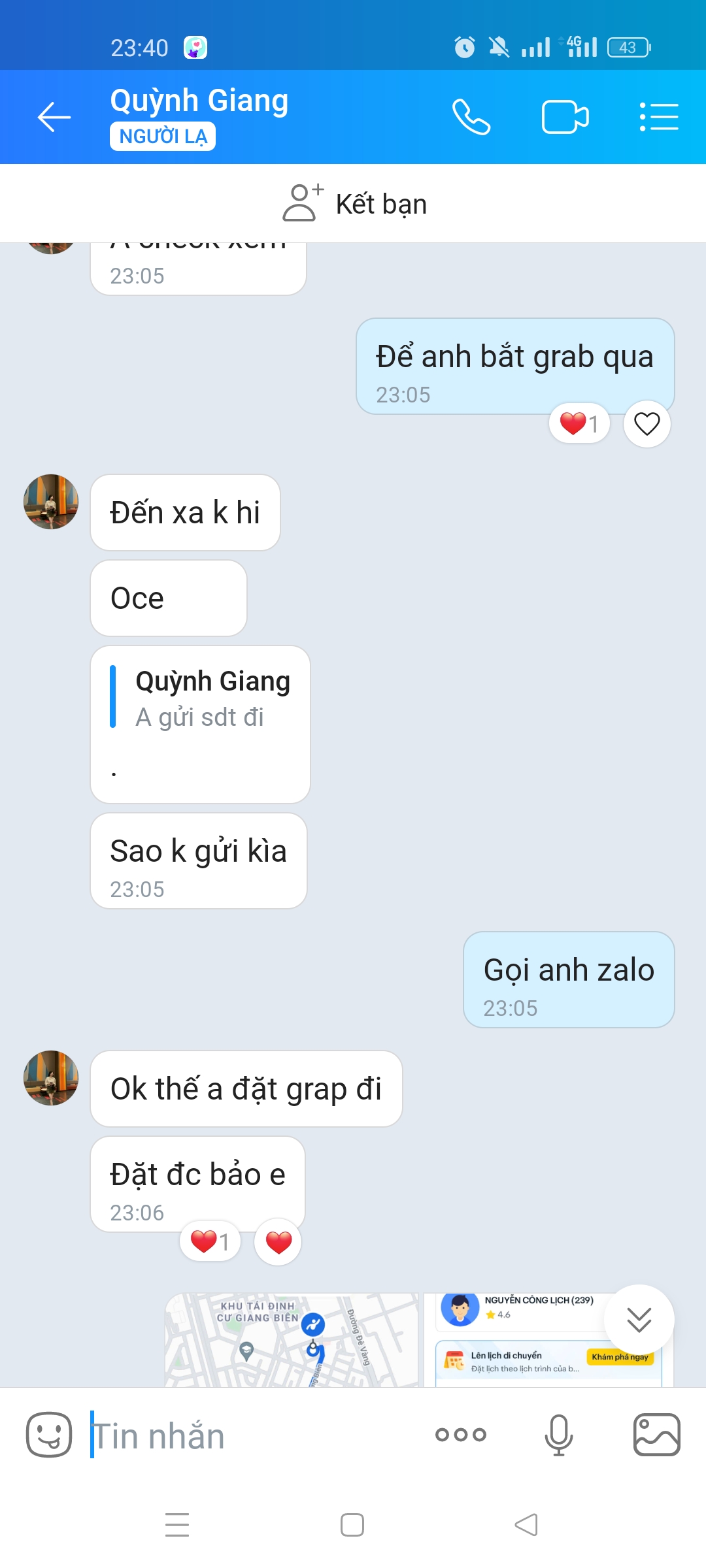Open the shared Grab map screenshot

click(x=292, y=1339)
